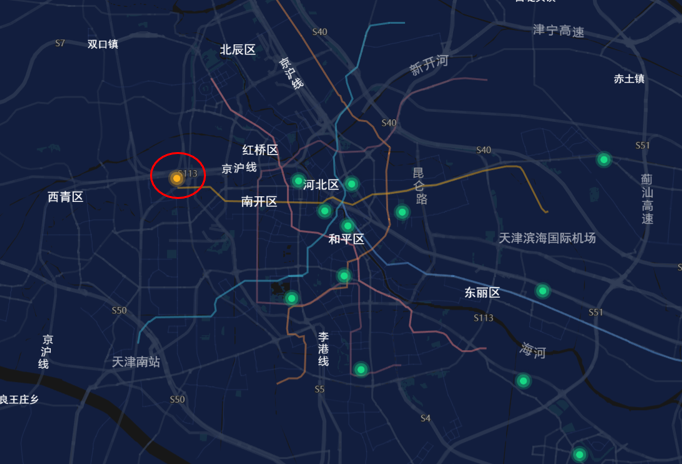Image resolution: width=682 pixels, height=464 pixels.
Task: Tap the orange marker circled in red
Action: click(x=177, y=178)
